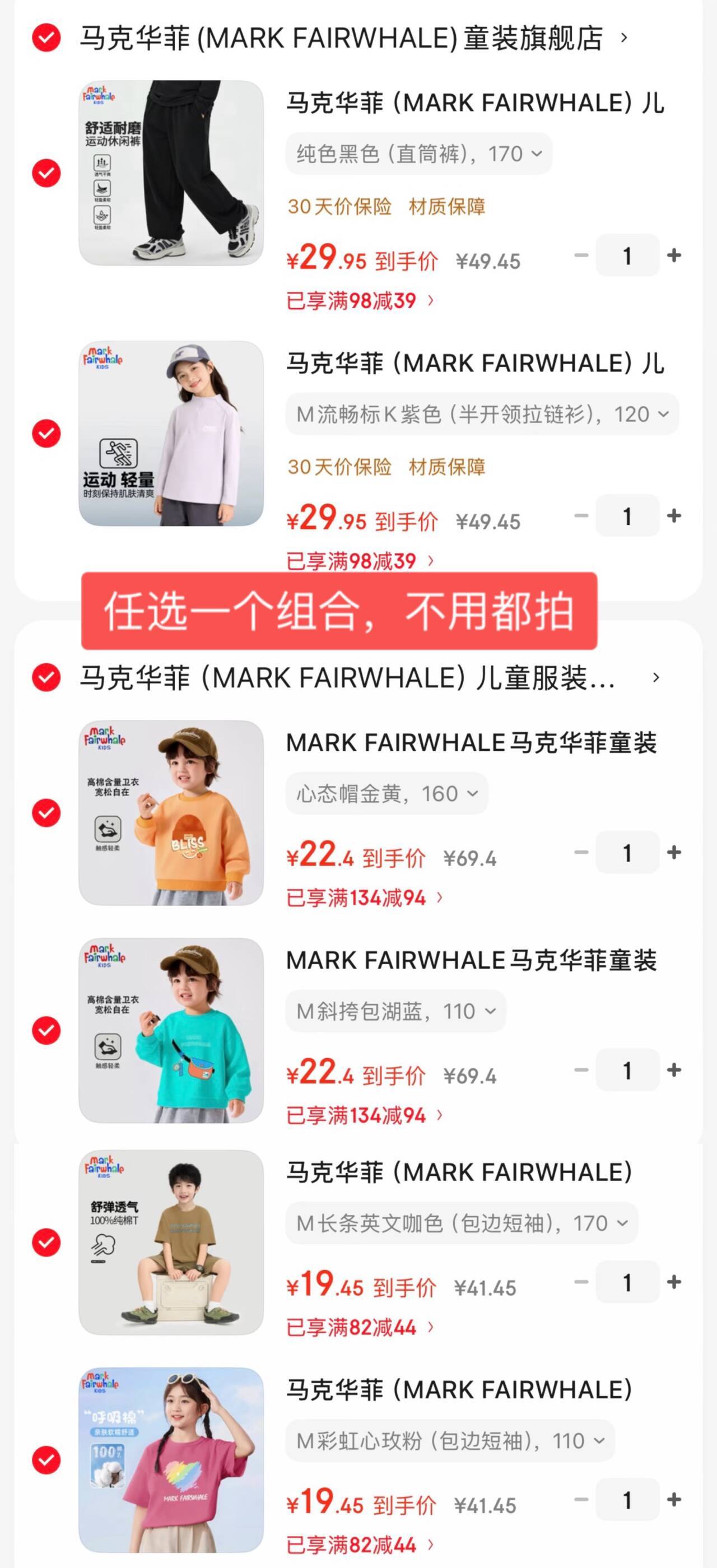
Task: Open the purple 半开领拉链衫 product image
Action: pyautogui.click(x=171, y=434)
